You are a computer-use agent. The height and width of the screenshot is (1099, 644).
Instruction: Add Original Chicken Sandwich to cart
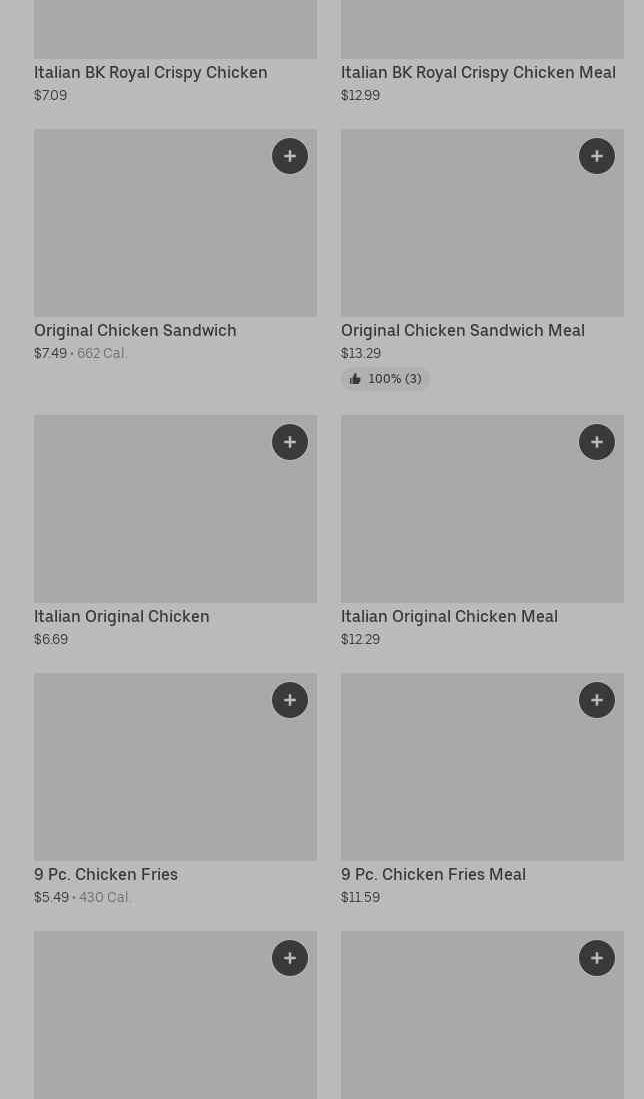click(x=290, y=156)
